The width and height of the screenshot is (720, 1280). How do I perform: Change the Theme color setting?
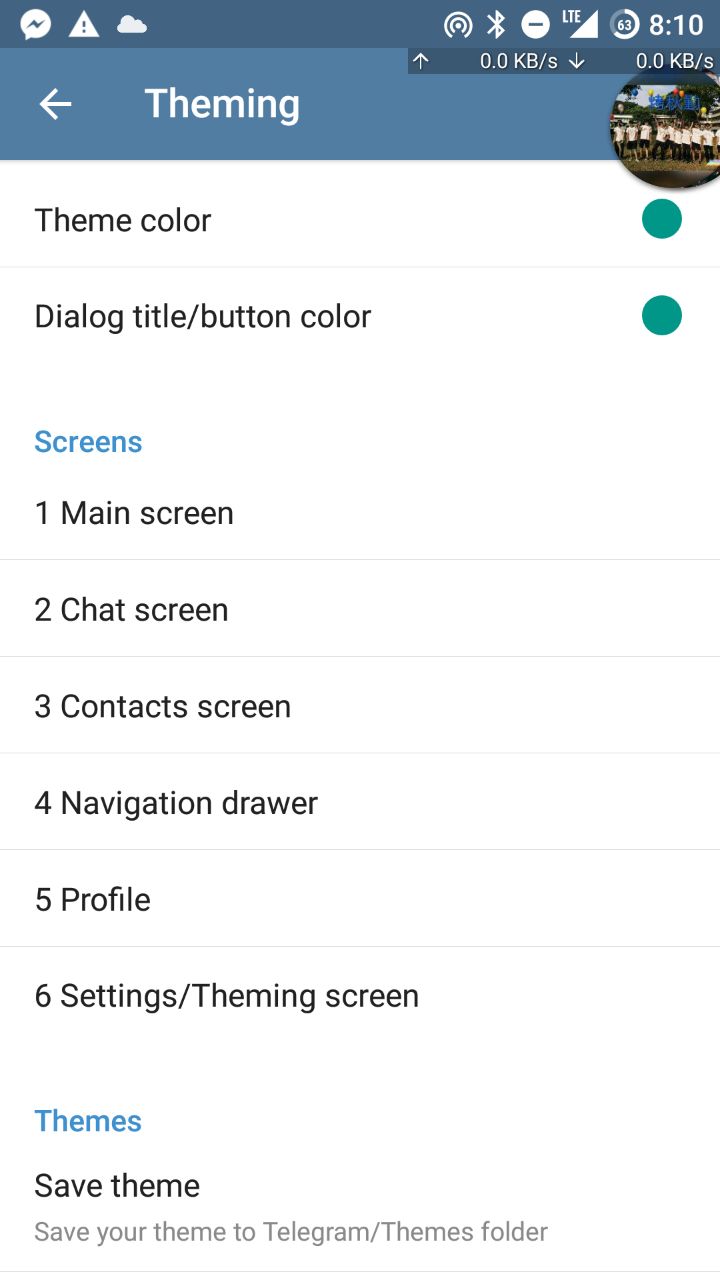pyautogui.click(x=360, y=220)
